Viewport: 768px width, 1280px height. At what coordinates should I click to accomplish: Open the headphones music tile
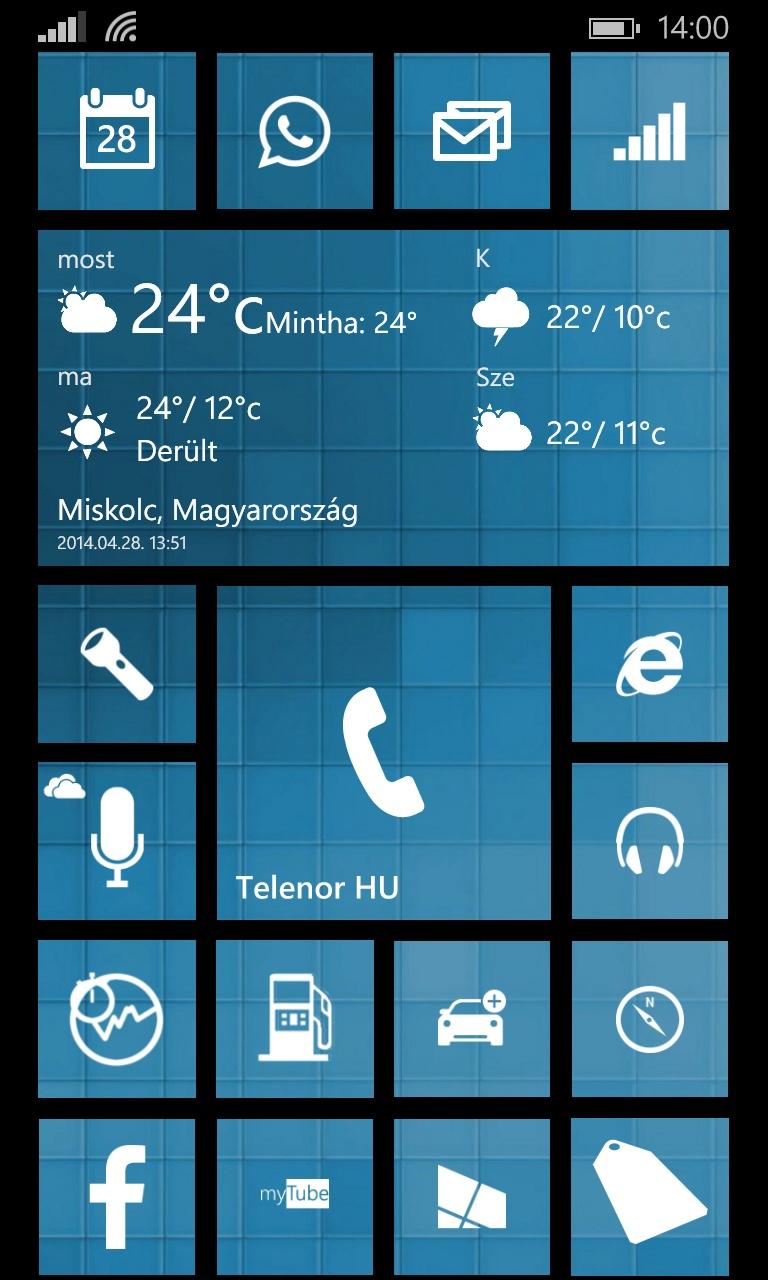[x=649, y=840]
